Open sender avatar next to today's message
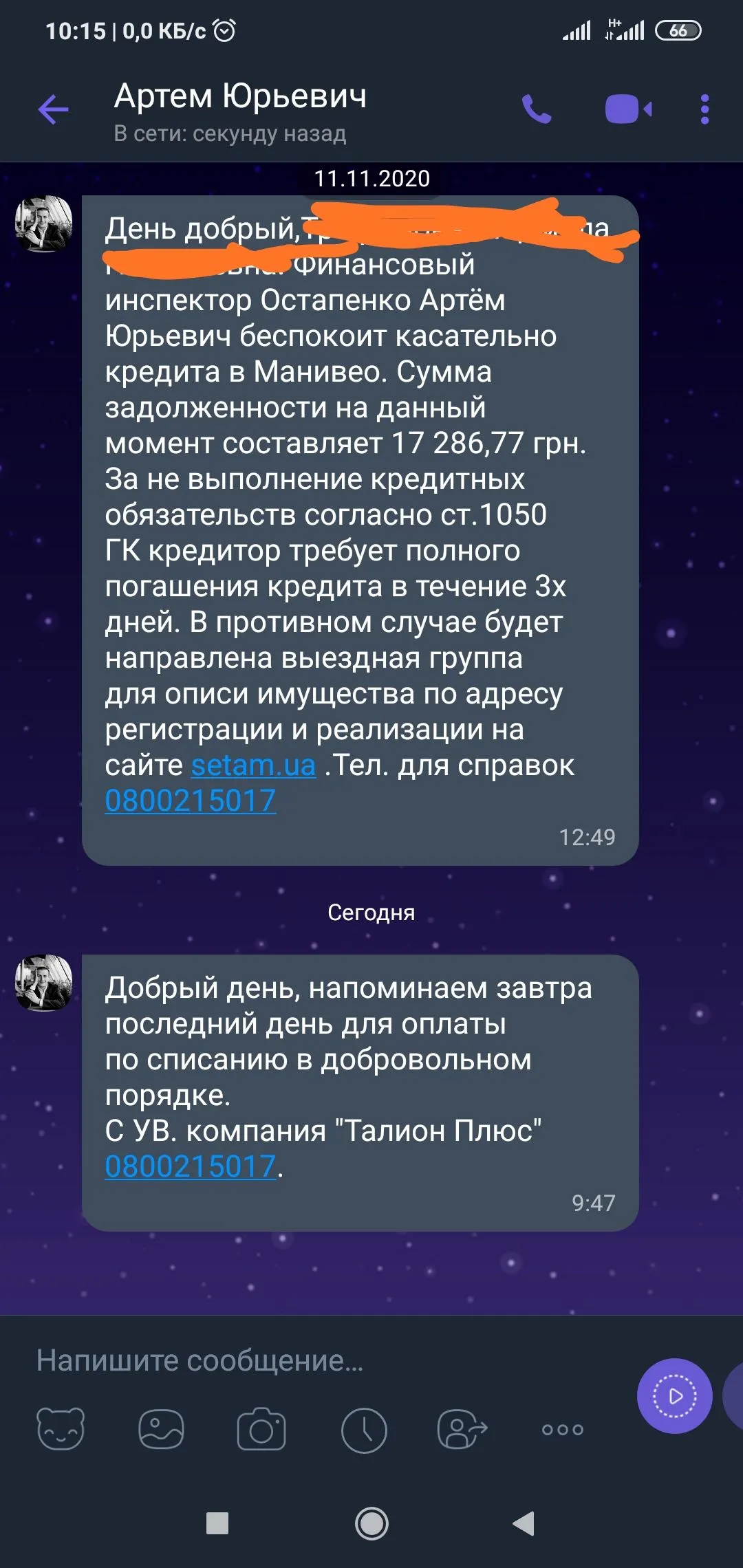743x1568 pixels. pyautogui.click(x=44, y=983)
